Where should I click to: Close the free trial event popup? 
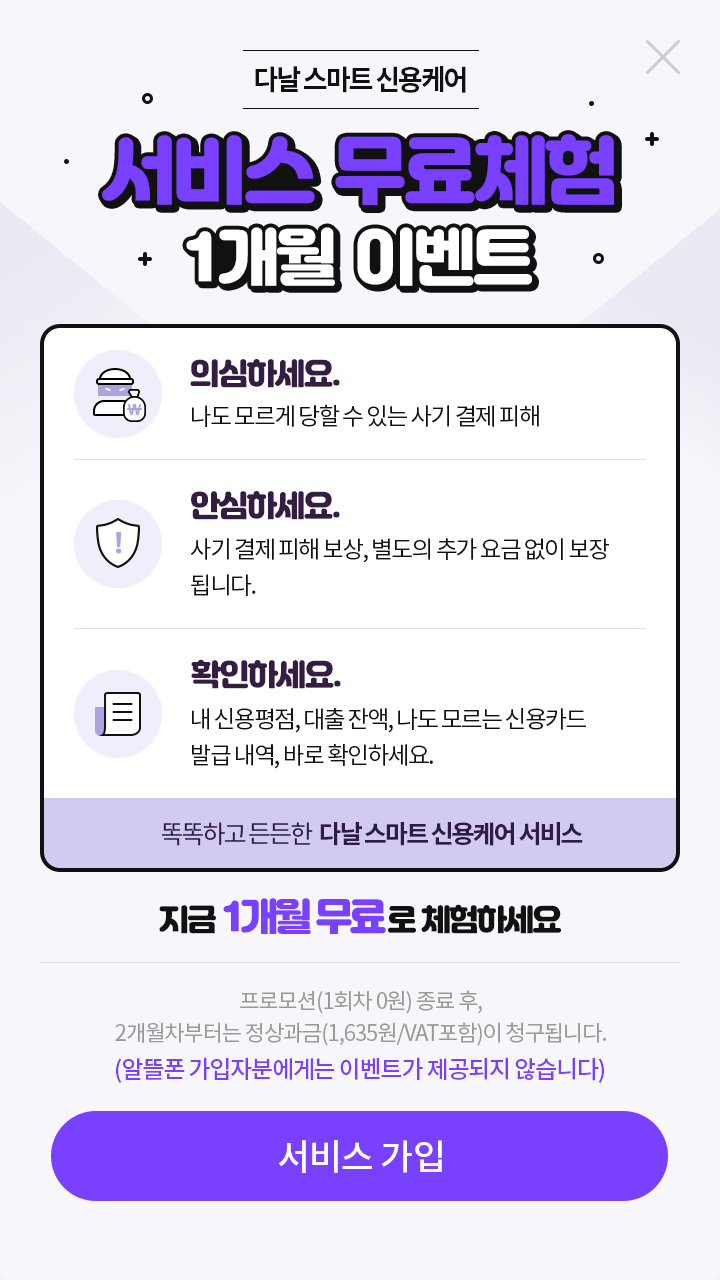[x=662, y=57]
